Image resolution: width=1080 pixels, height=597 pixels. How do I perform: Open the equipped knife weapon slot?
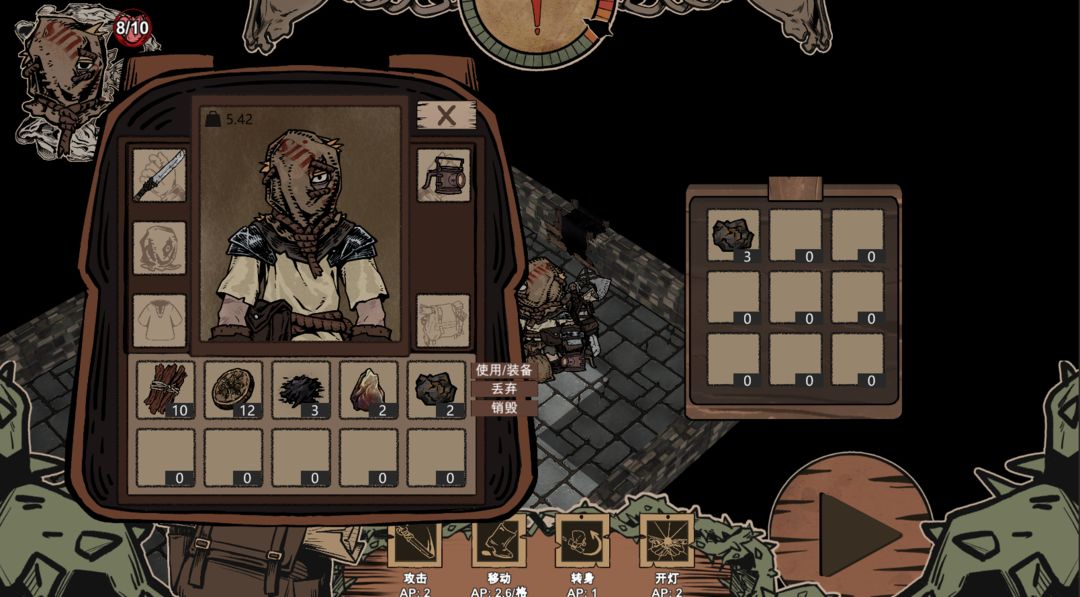[160, 176]
